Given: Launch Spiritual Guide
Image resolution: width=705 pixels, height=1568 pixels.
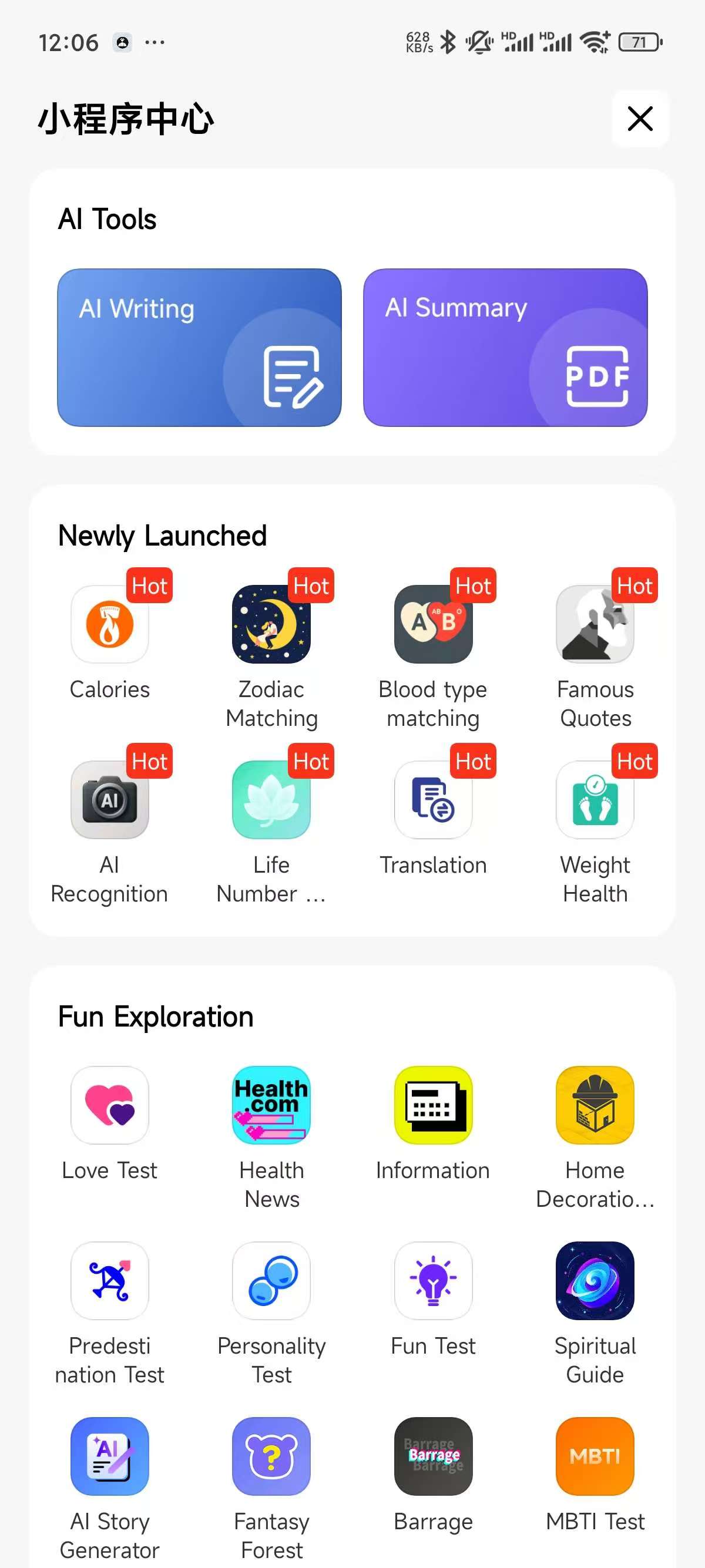Looking at the screenshot, I should tap(595, 1280).
